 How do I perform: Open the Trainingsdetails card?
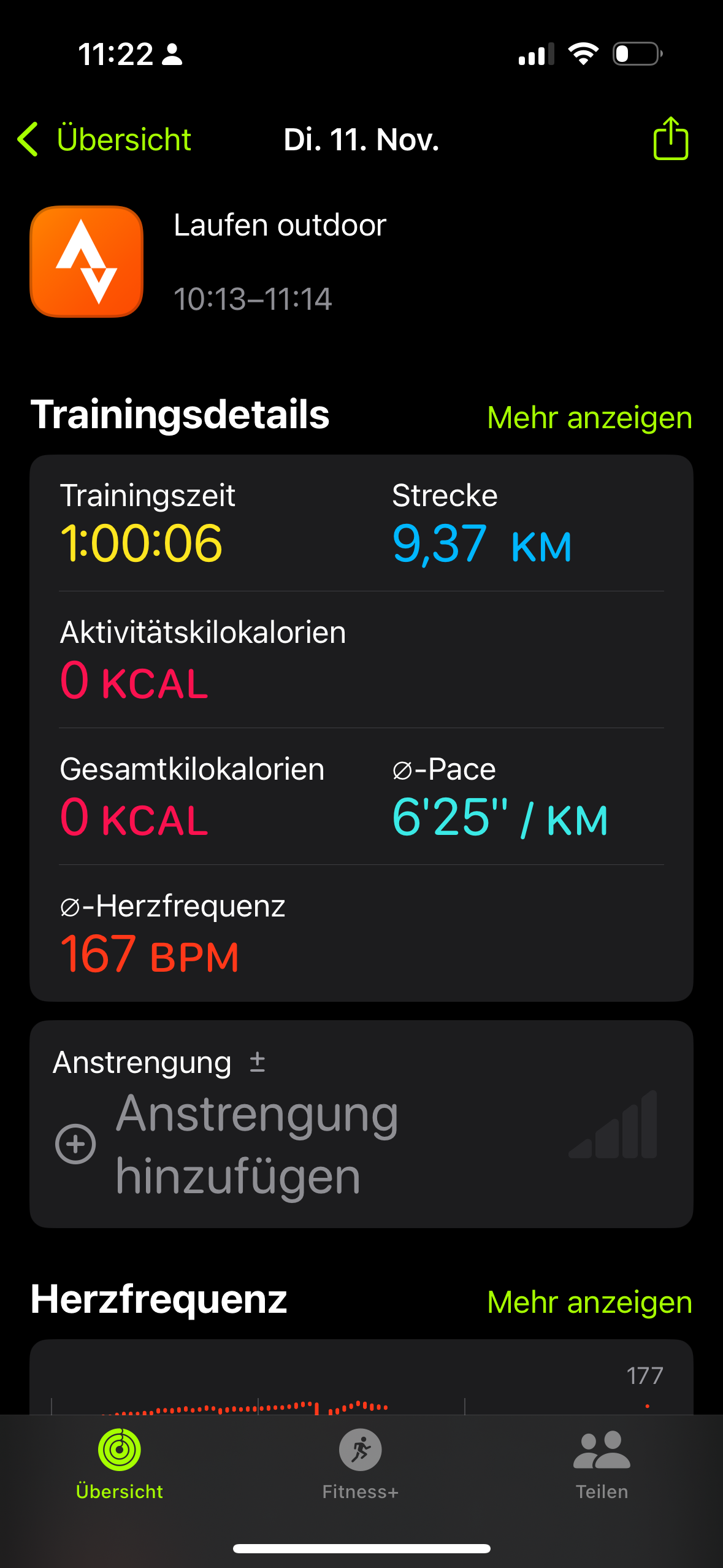(361, 727)
